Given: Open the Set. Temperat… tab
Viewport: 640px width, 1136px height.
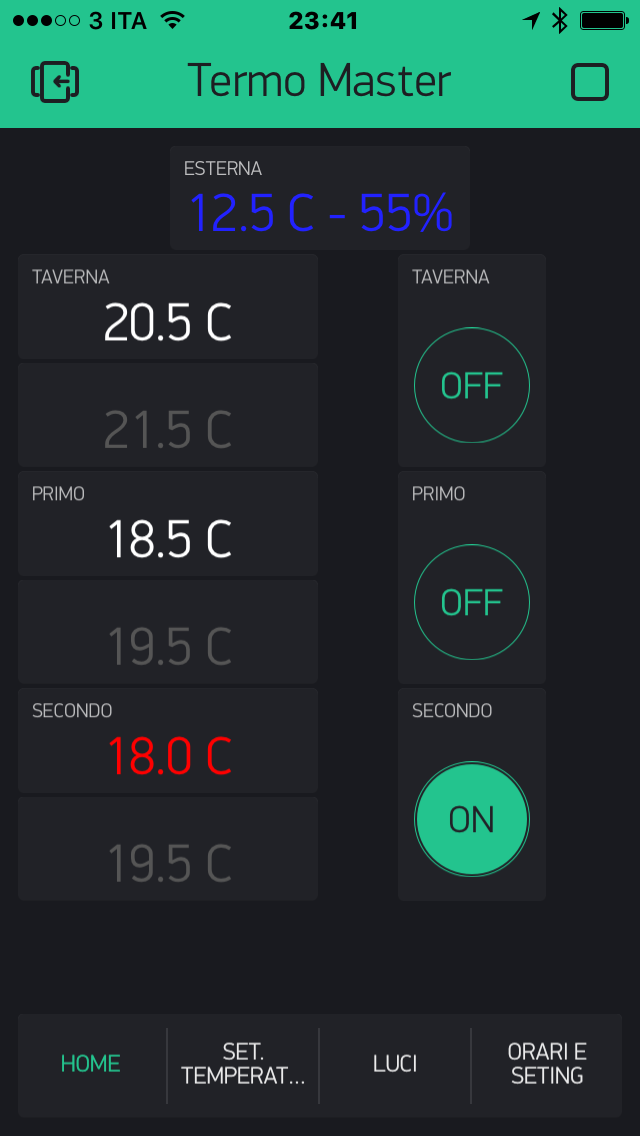Looking at the screenshot, I should coord(243,1064).
